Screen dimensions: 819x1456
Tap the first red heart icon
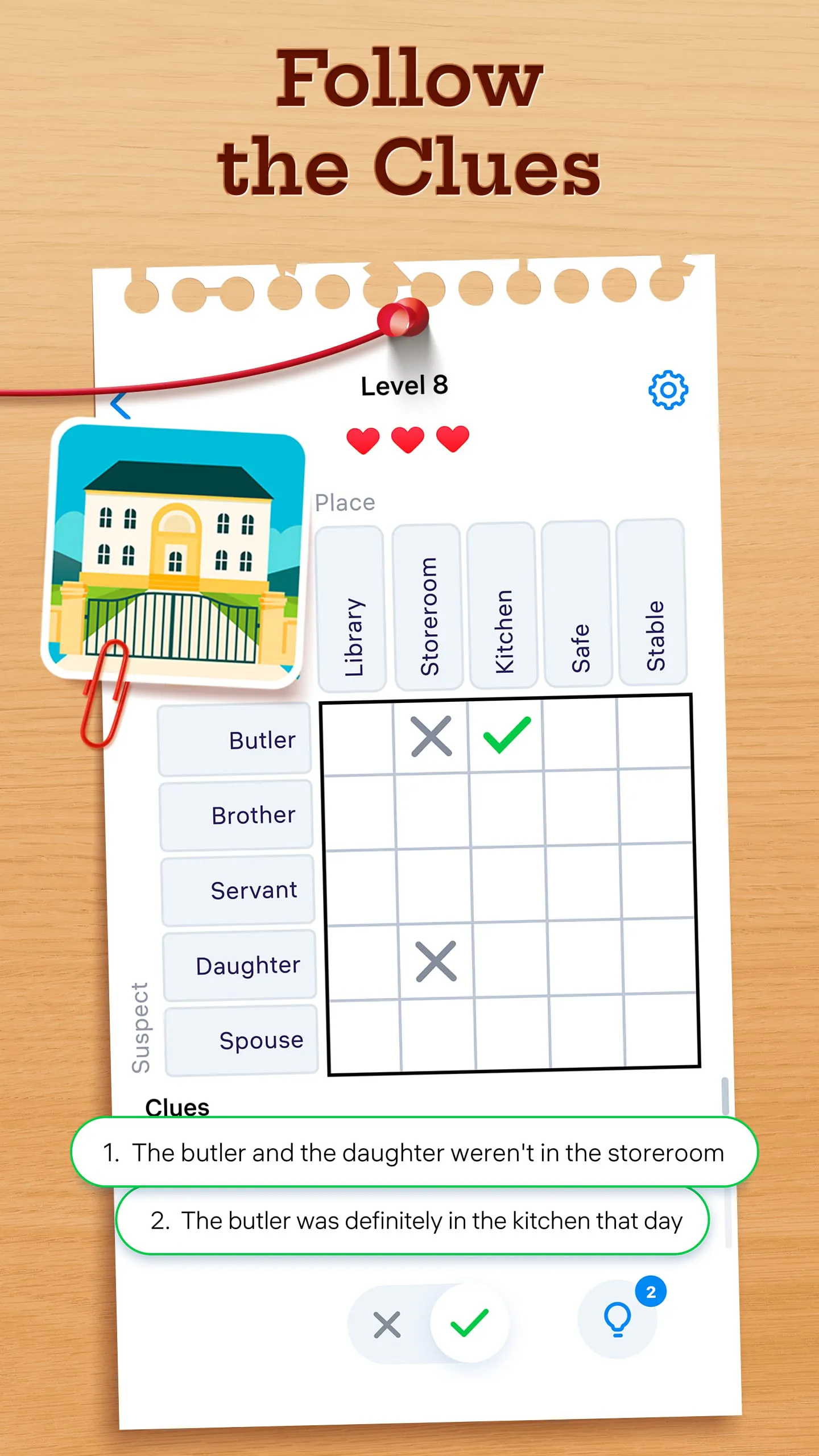coord(362,438)
